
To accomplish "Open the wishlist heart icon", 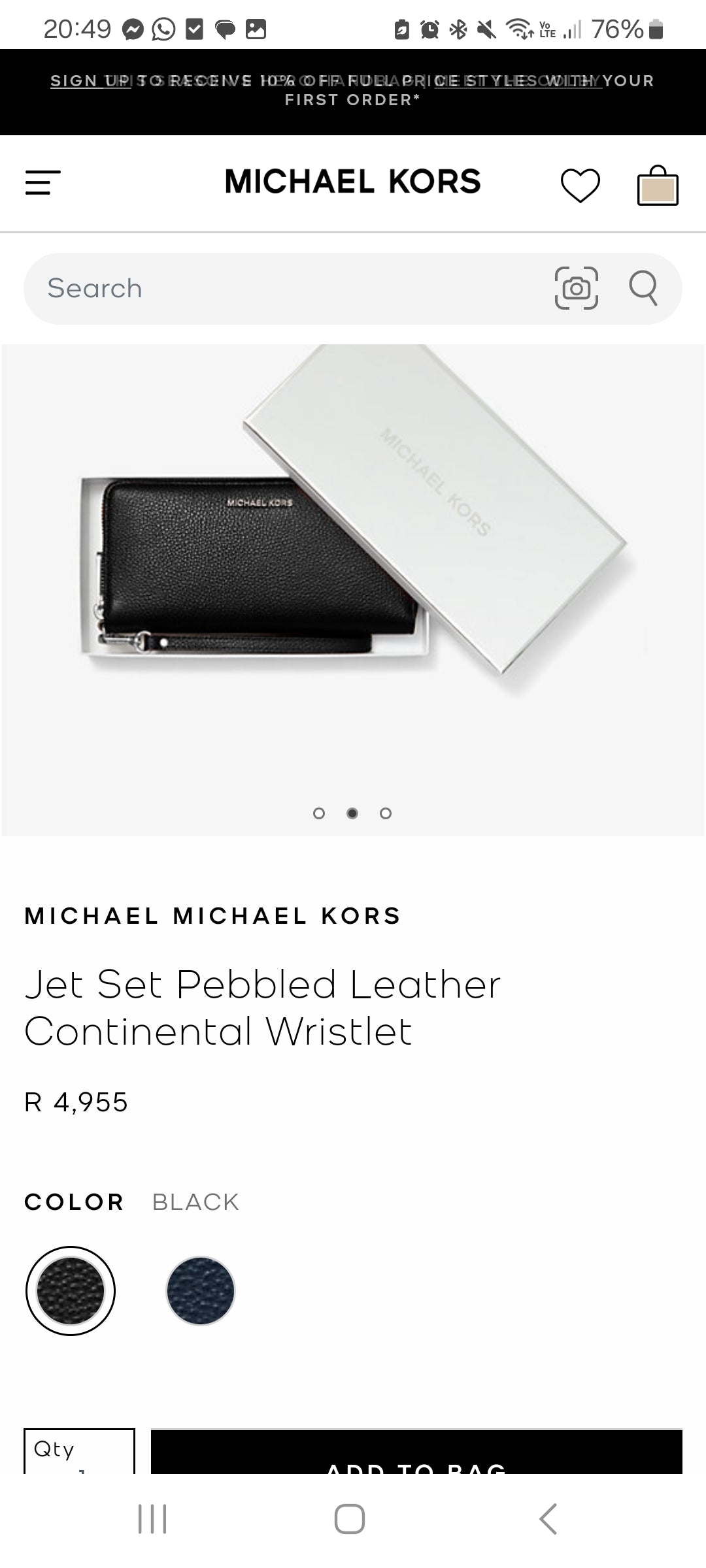I will coord(580,185).
